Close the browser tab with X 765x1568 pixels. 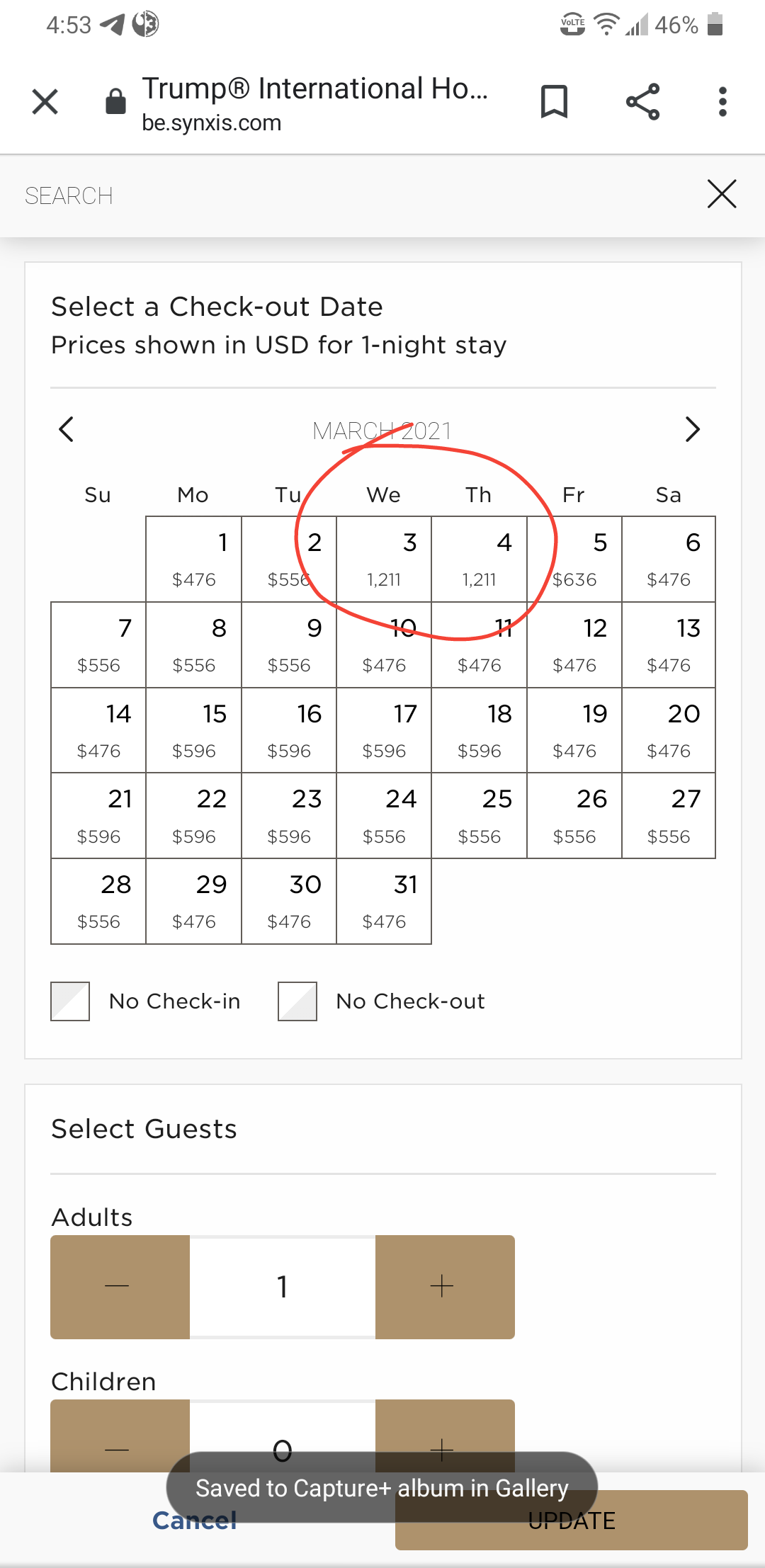coord(45,102)
